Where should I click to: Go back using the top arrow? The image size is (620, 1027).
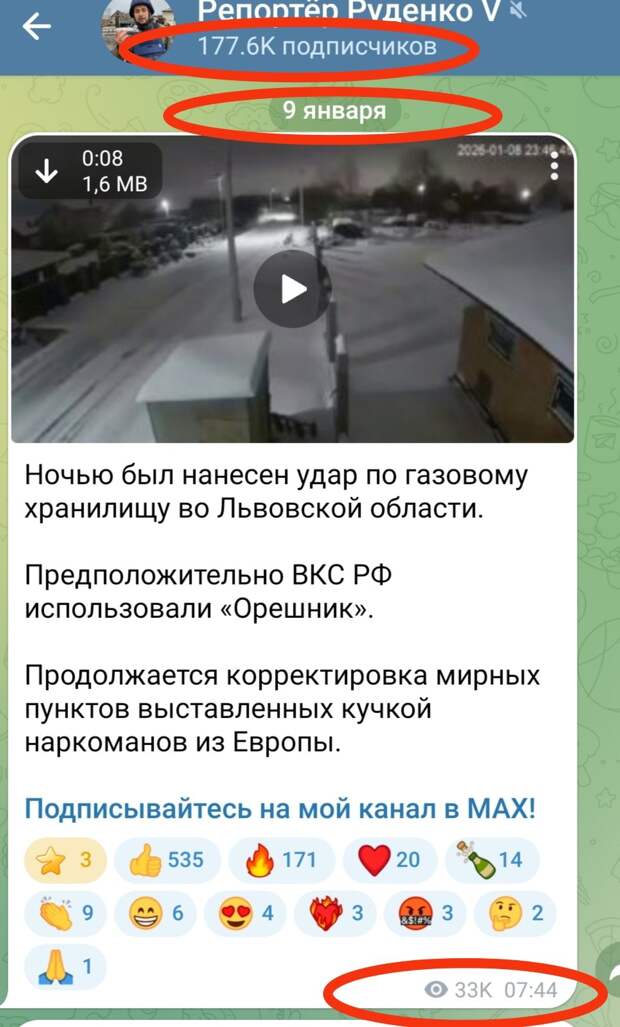tap(37, 27)
